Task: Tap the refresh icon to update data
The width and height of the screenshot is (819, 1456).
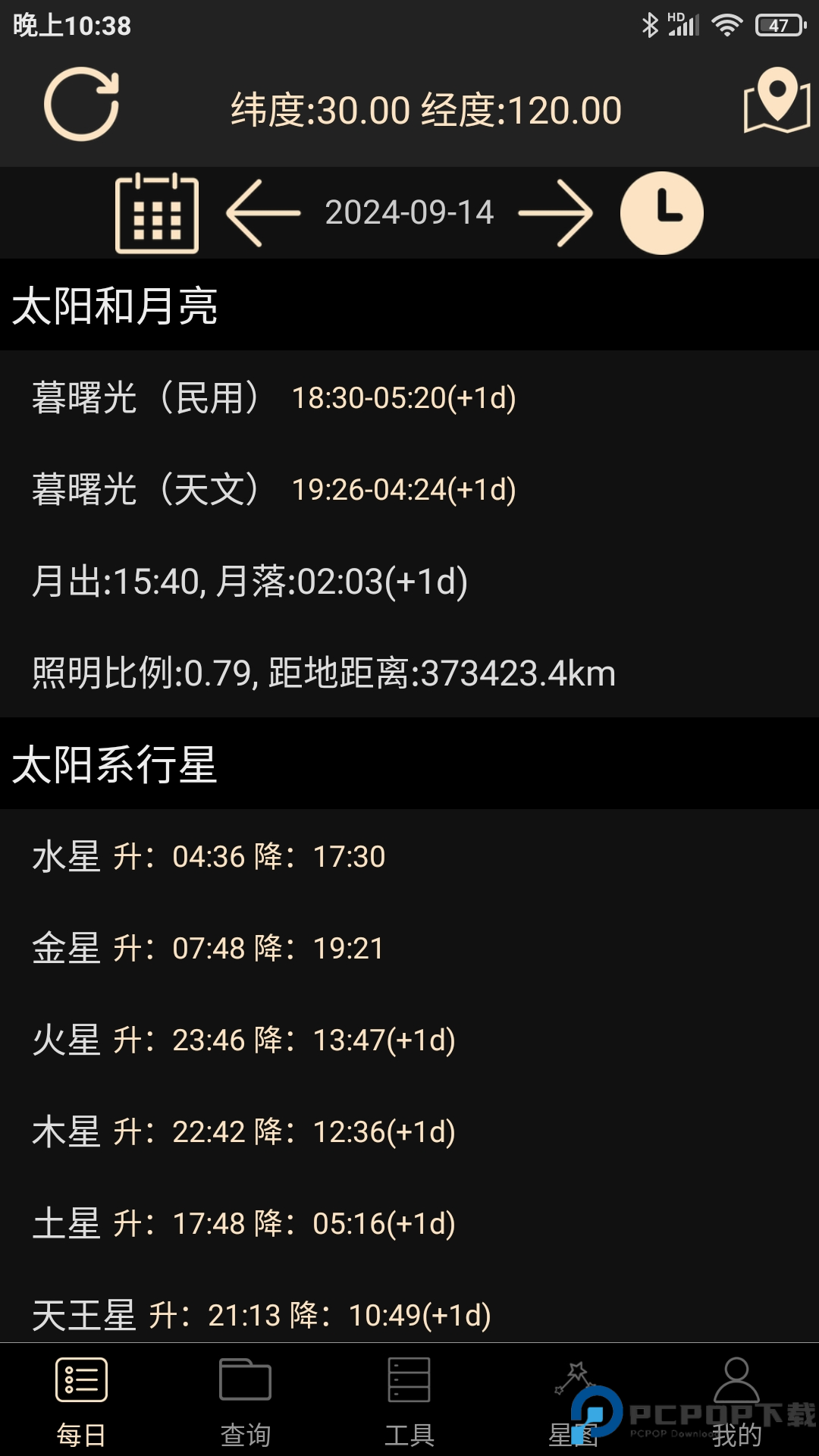Action: 82,105
